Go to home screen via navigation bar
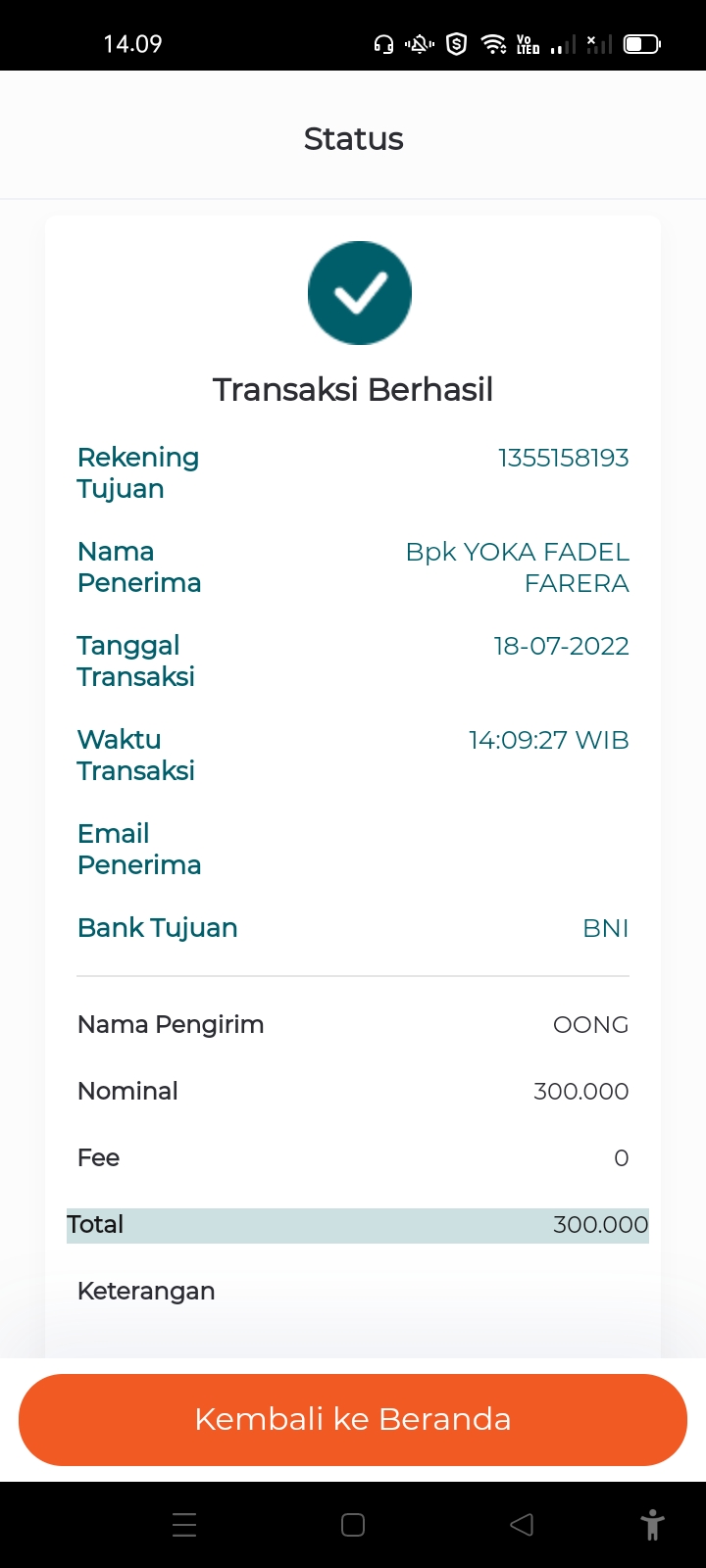This screenshot has width=706, height=1568. pyautogui.click(x=353, y=1524)
